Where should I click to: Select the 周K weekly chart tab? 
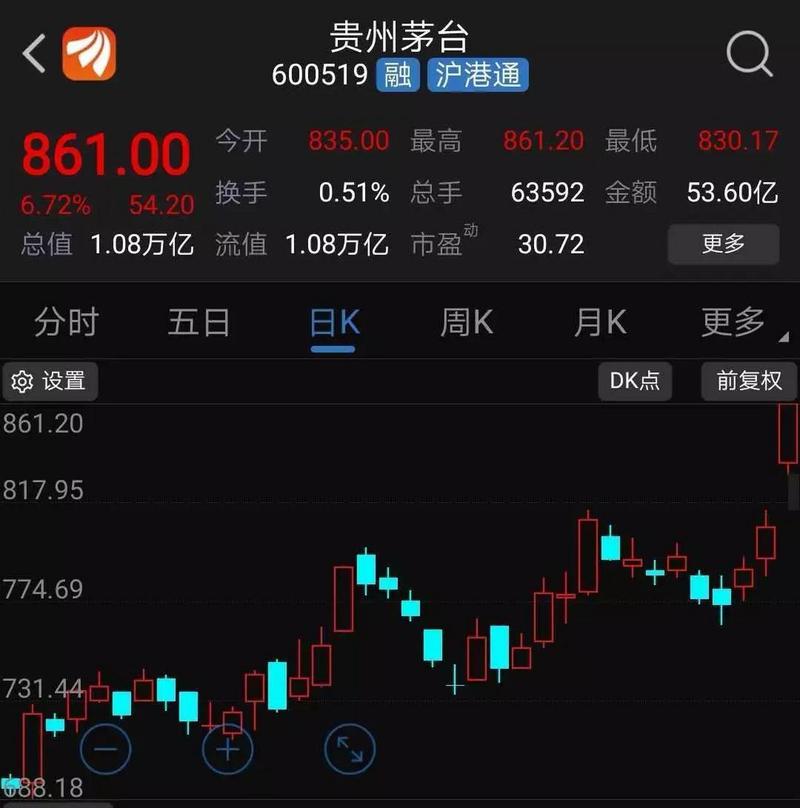(464, 322)
